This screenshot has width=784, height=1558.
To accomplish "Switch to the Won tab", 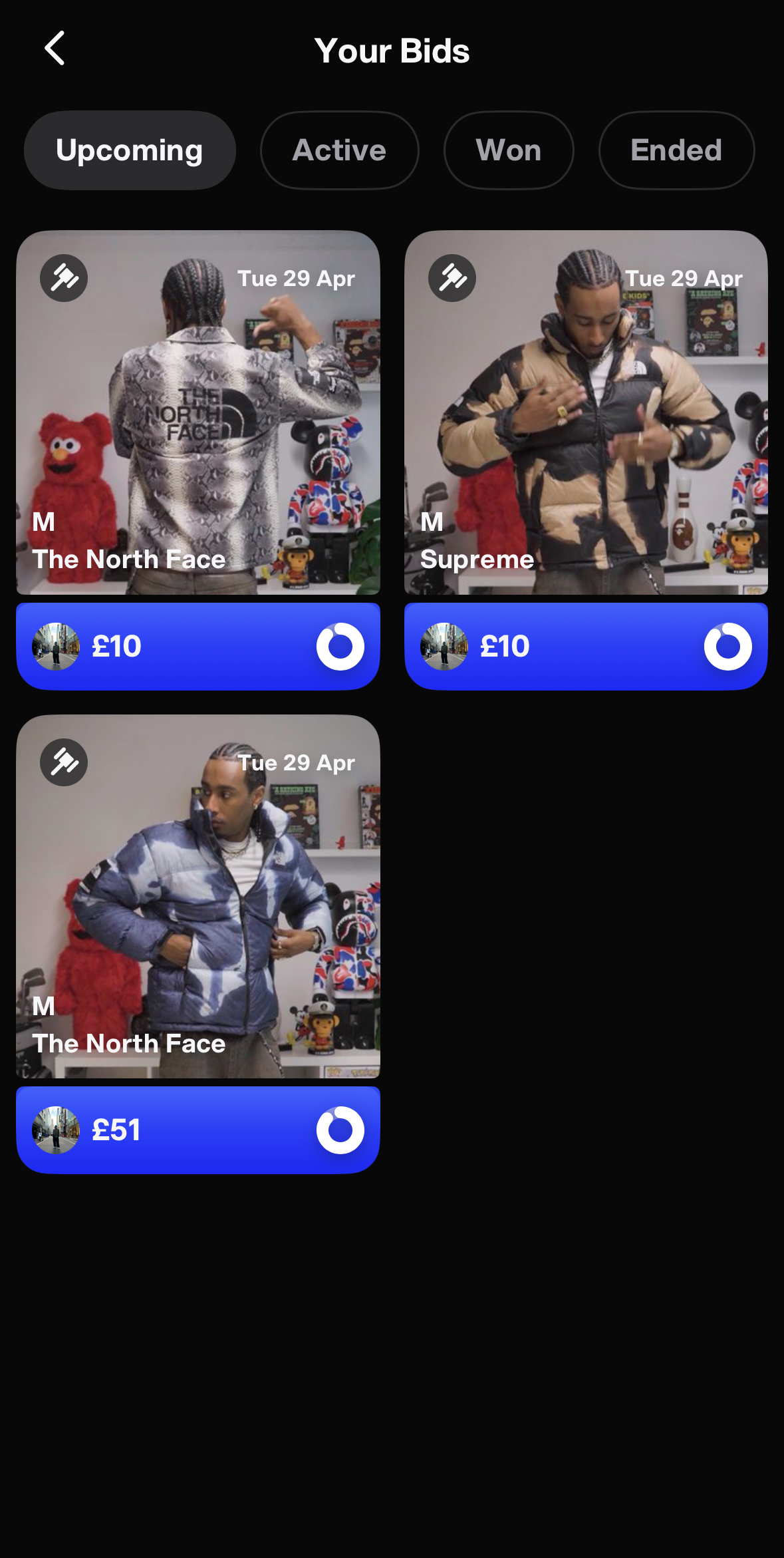I will [508, 150].
